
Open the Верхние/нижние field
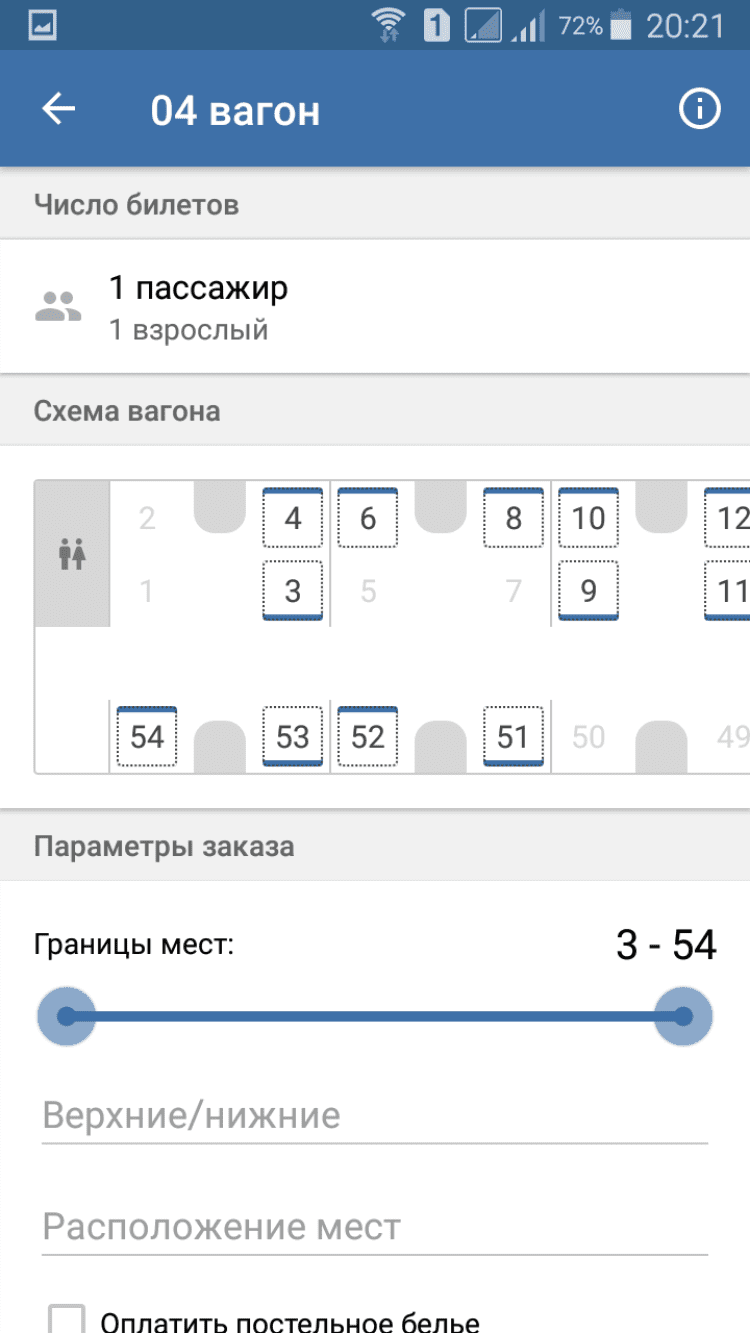(x=375, y=1115)
